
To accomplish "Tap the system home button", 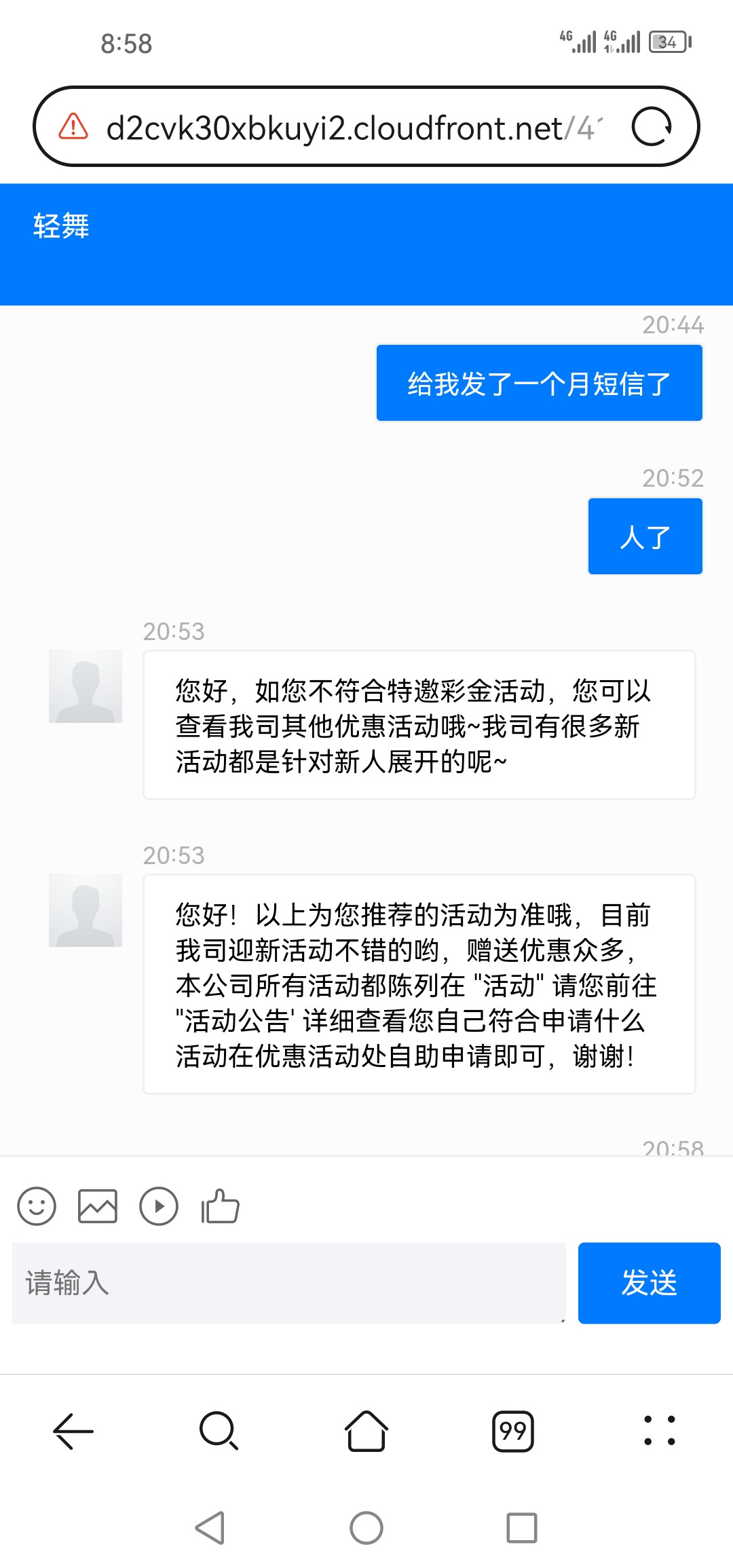I will (366, 1528).
